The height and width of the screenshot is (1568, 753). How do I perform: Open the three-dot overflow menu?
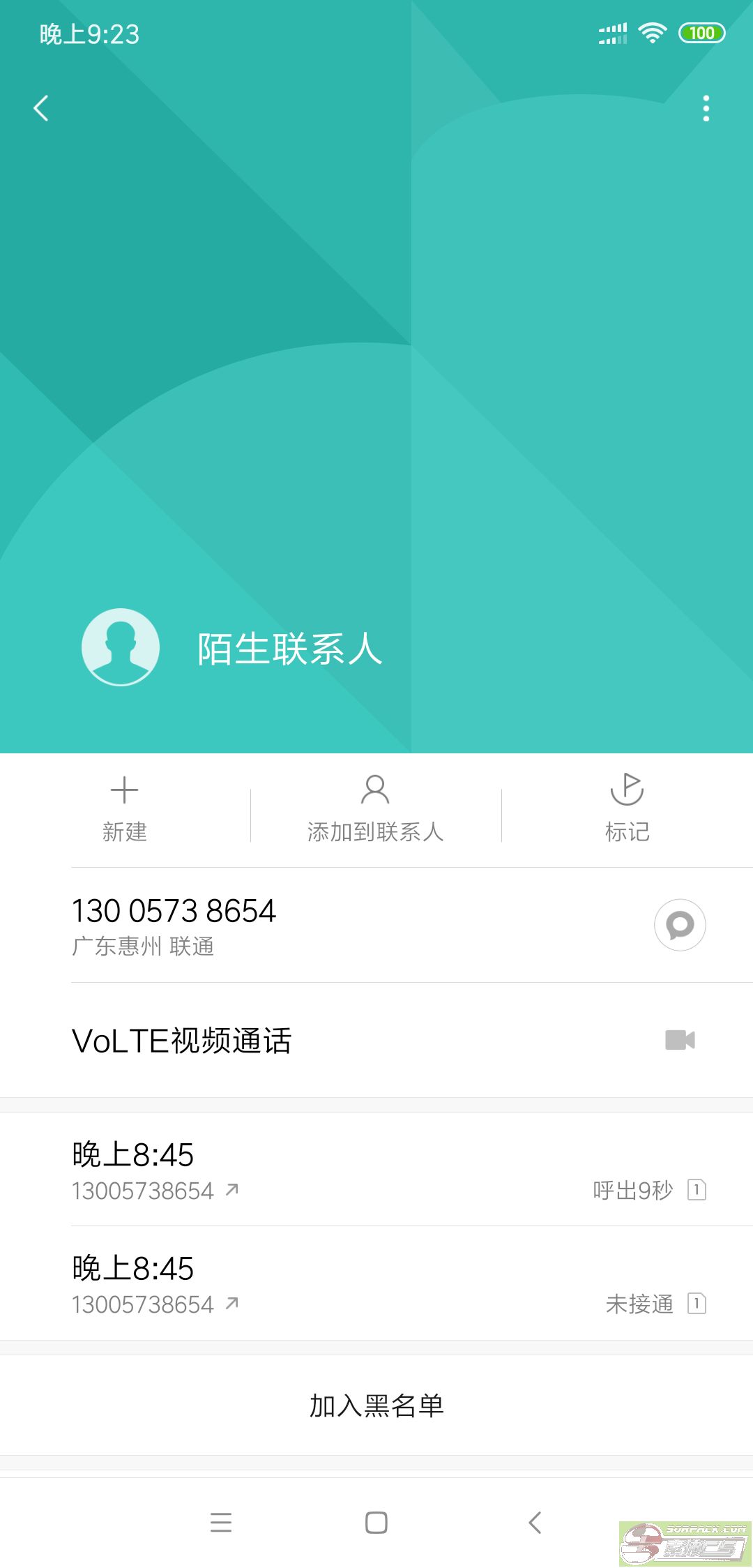coord(706,109)
